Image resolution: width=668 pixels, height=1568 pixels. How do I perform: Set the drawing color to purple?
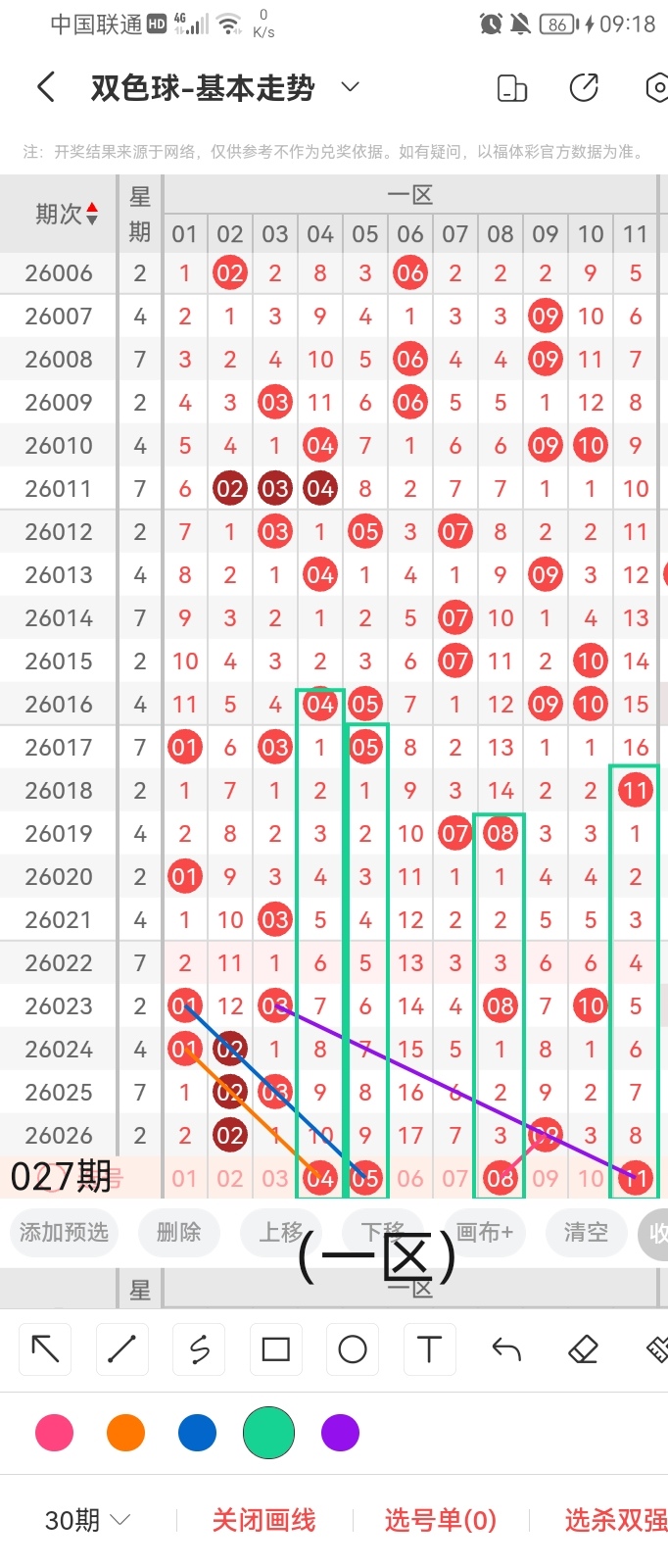[x=340, y=1433]
